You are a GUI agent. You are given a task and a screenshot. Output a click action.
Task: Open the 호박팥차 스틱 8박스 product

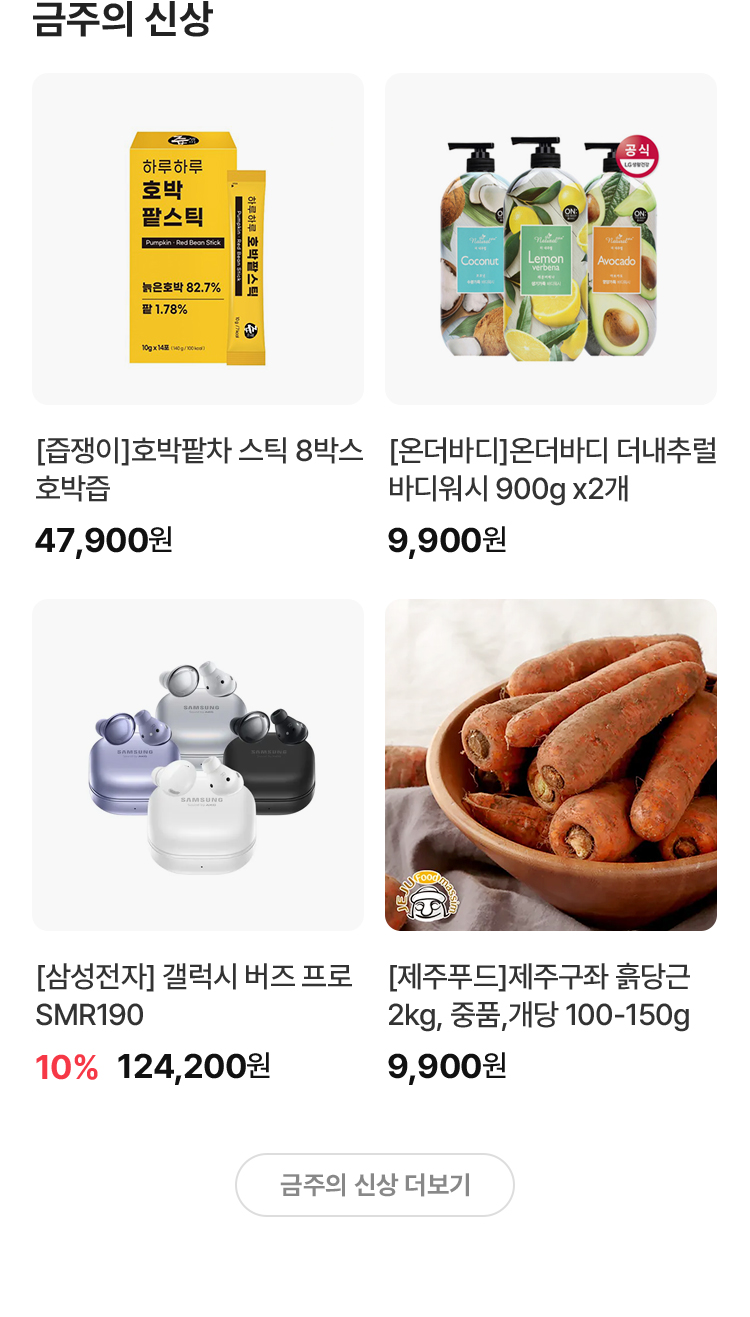click(x=198, y=240)
